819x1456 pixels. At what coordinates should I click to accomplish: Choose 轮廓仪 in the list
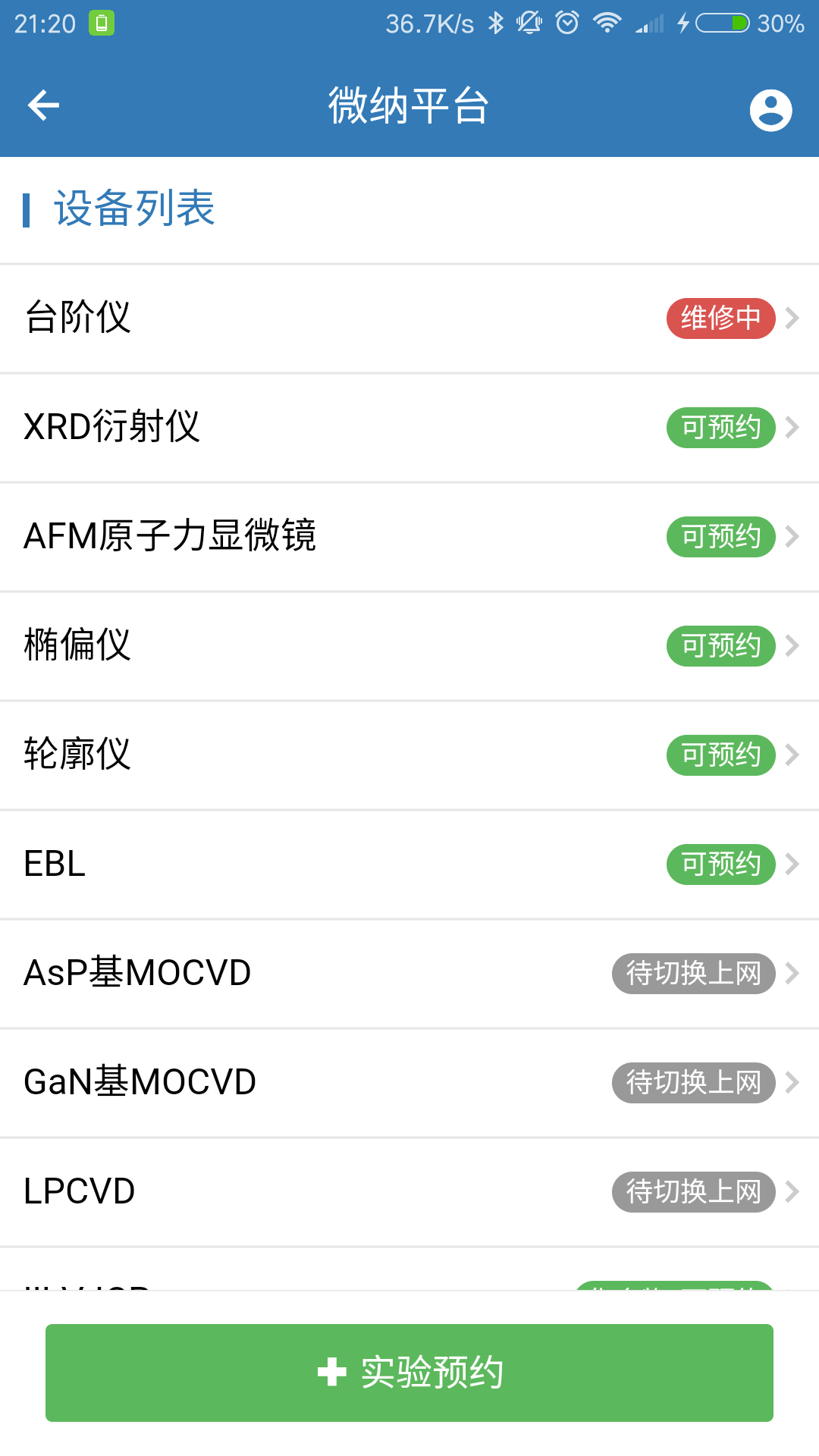point(409,755)
